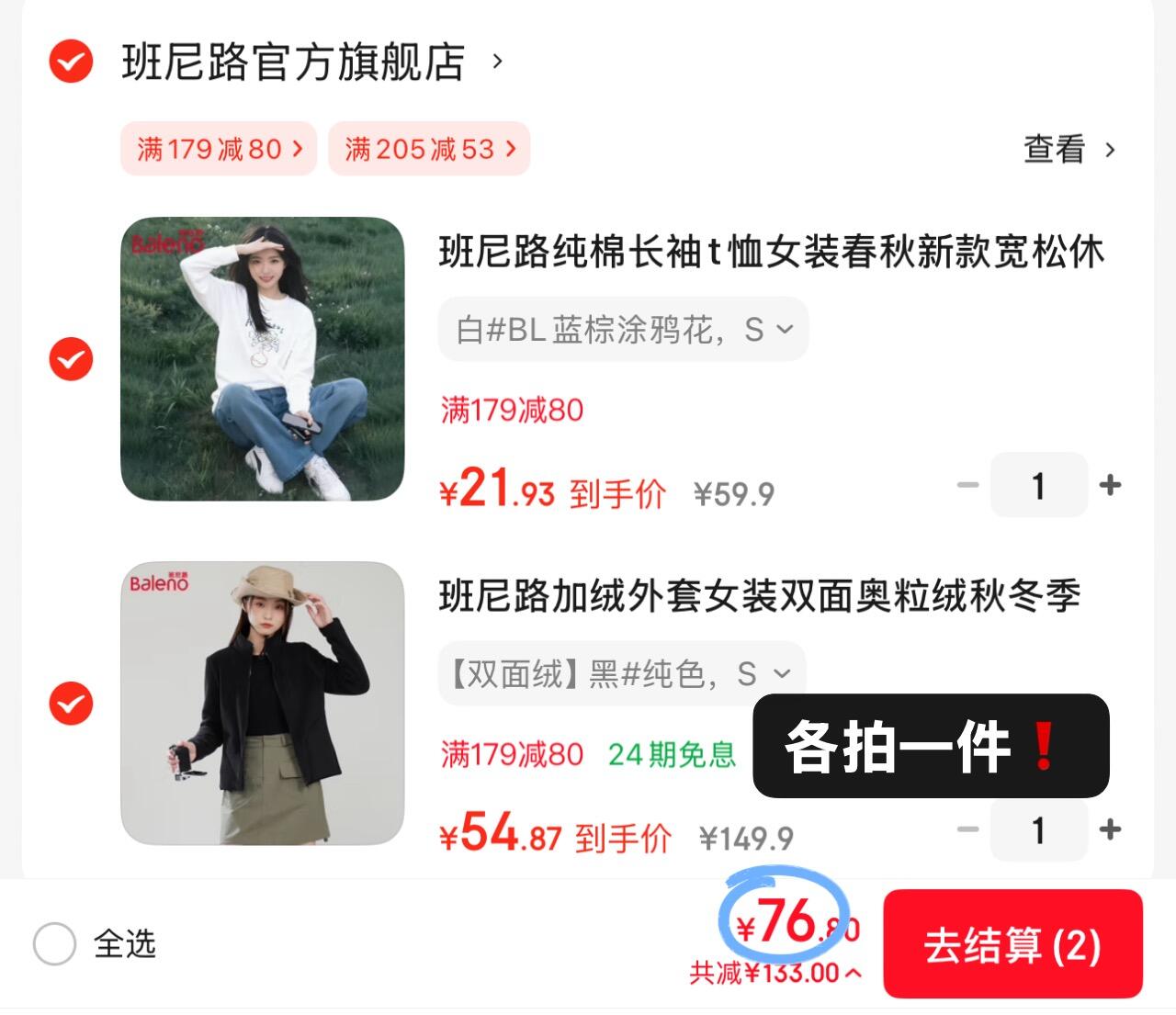Proceed with 去结算 (2) checkout
Image resolution: width=1176 pixels, height=1015 pixels.
1012,944
